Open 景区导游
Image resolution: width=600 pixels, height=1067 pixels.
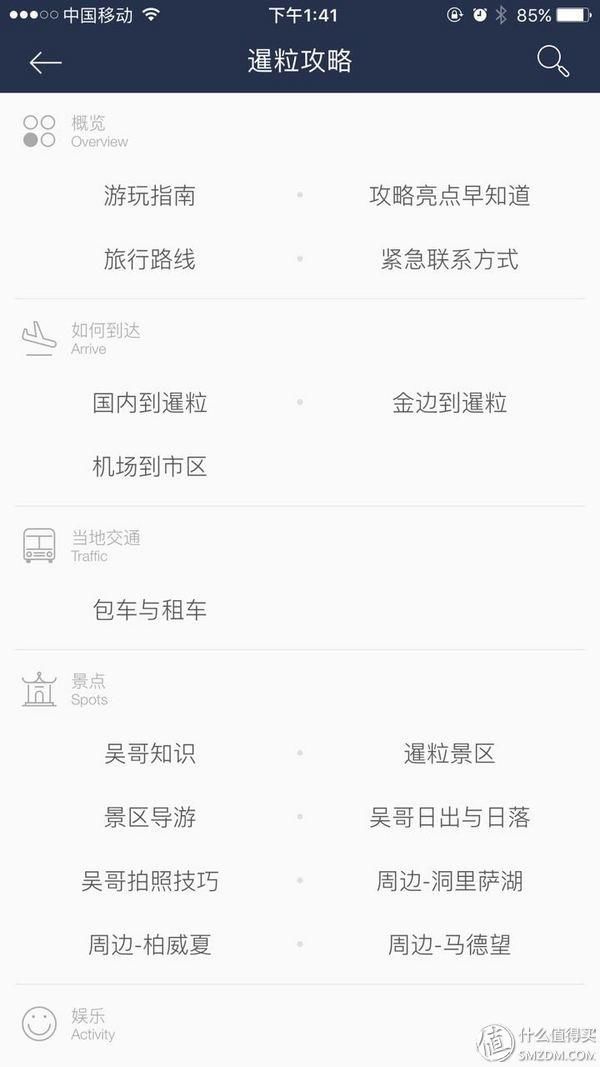pos(150,817)
